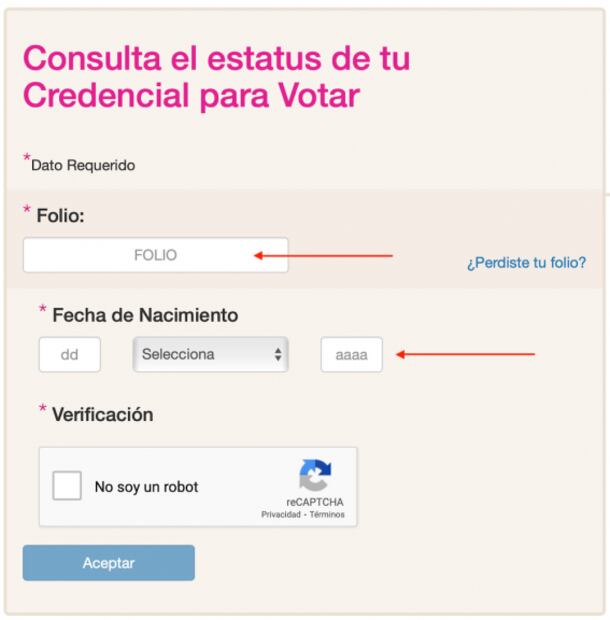Tap the FOLIO text field
Image resolution: width=610 pixels, height=620 pixels.
coord(155,255)
